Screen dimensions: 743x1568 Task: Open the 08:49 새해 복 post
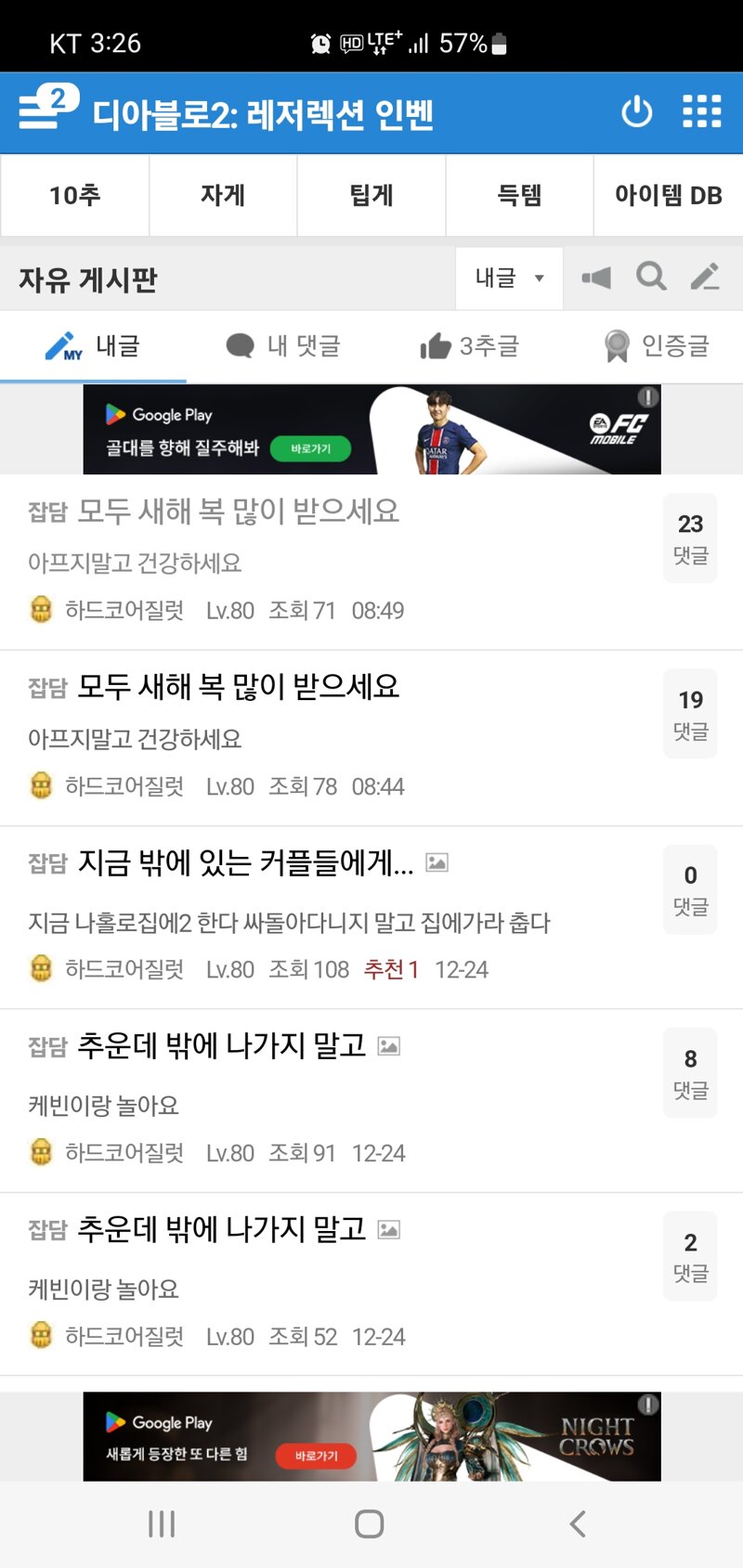[334, 562]
